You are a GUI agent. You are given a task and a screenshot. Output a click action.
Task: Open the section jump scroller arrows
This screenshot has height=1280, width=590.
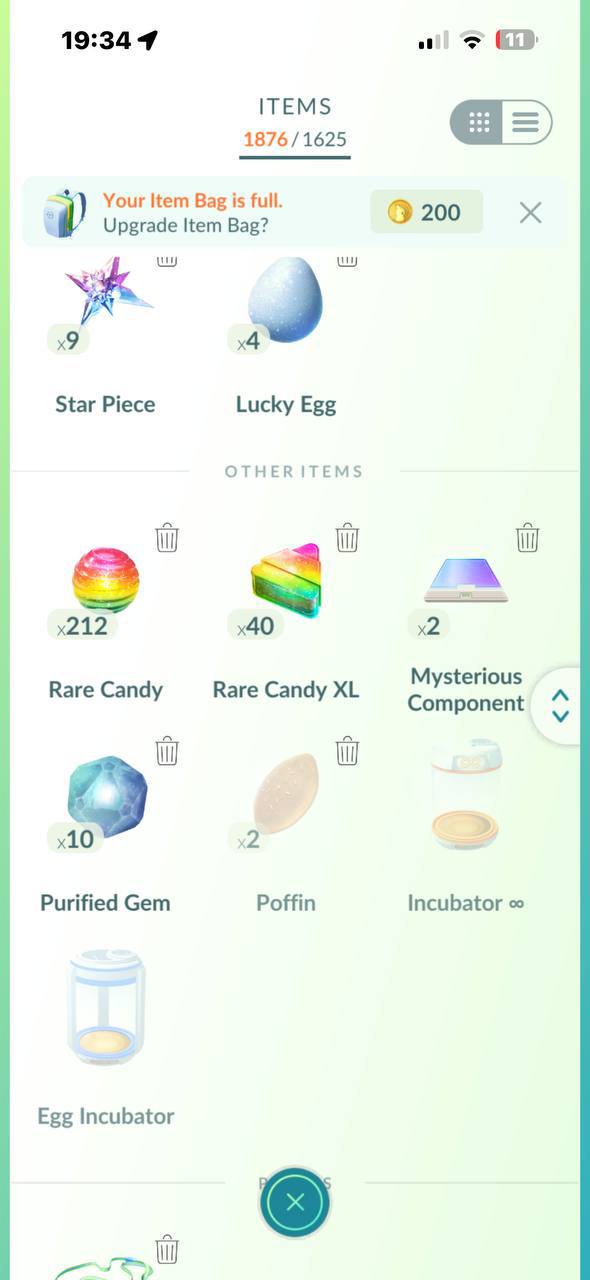point(560,706)
